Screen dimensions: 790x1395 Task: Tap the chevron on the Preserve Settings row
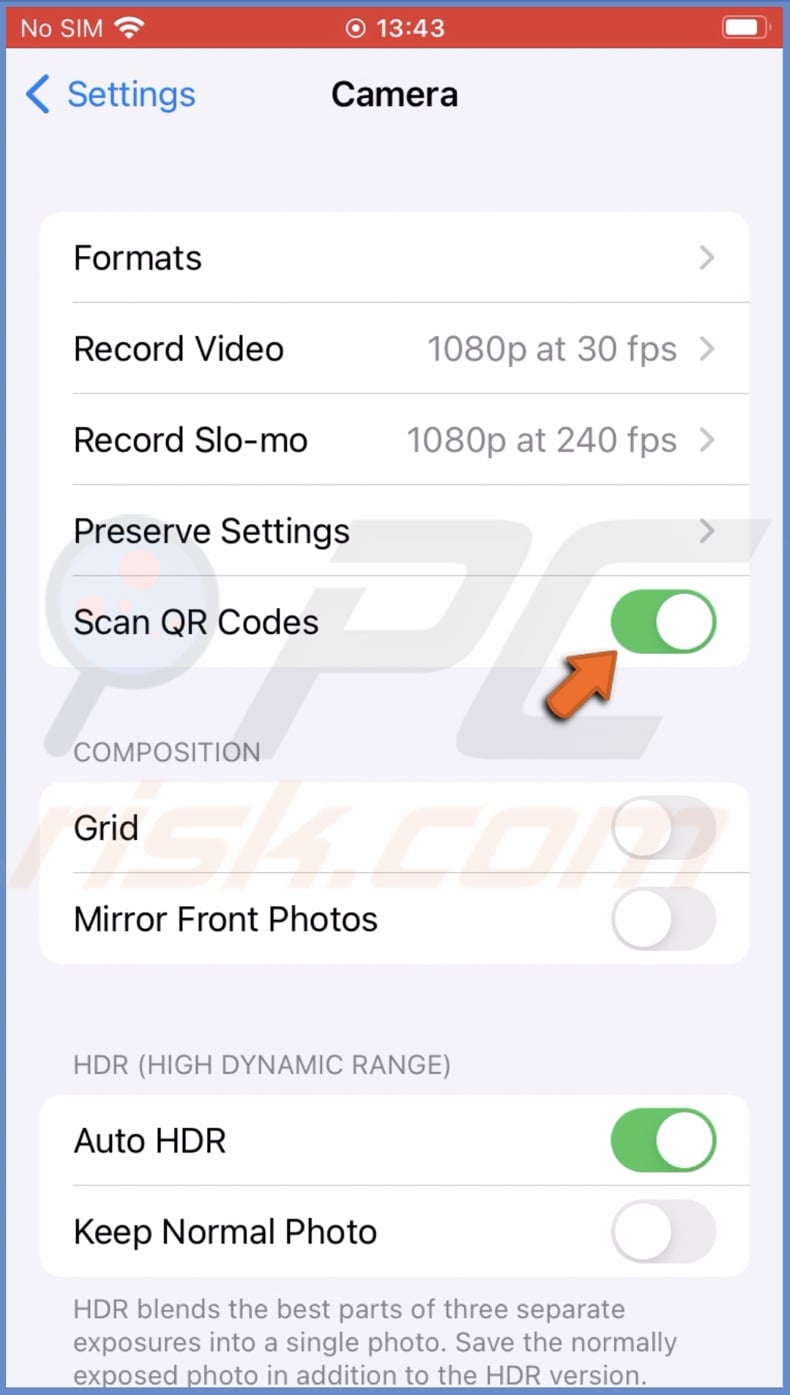pos(707,531)
